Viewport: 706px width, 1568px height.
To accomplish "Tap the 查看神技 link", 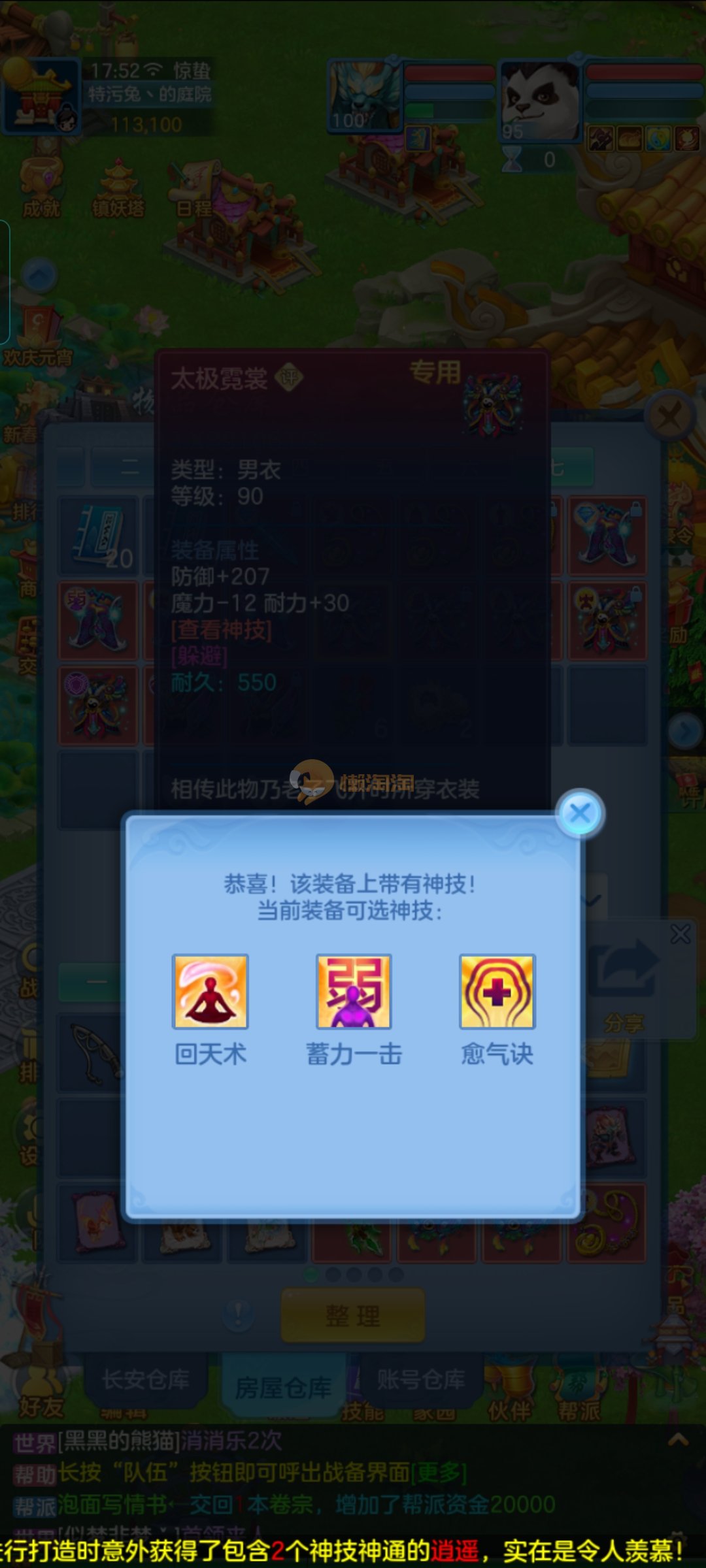I will (x=221, y=630).
